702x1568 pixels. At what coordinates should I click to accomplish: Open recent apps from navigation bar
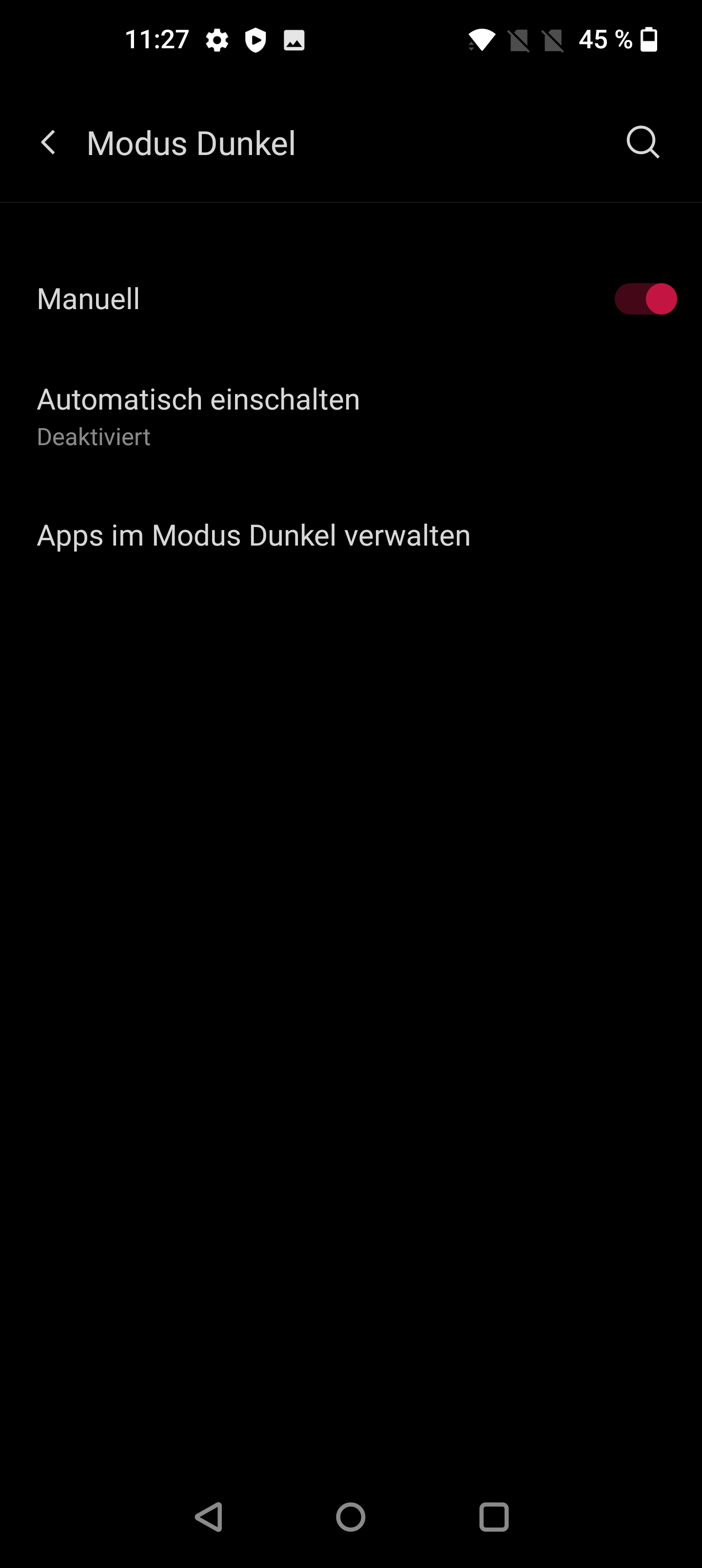[x=494, y=1517]
